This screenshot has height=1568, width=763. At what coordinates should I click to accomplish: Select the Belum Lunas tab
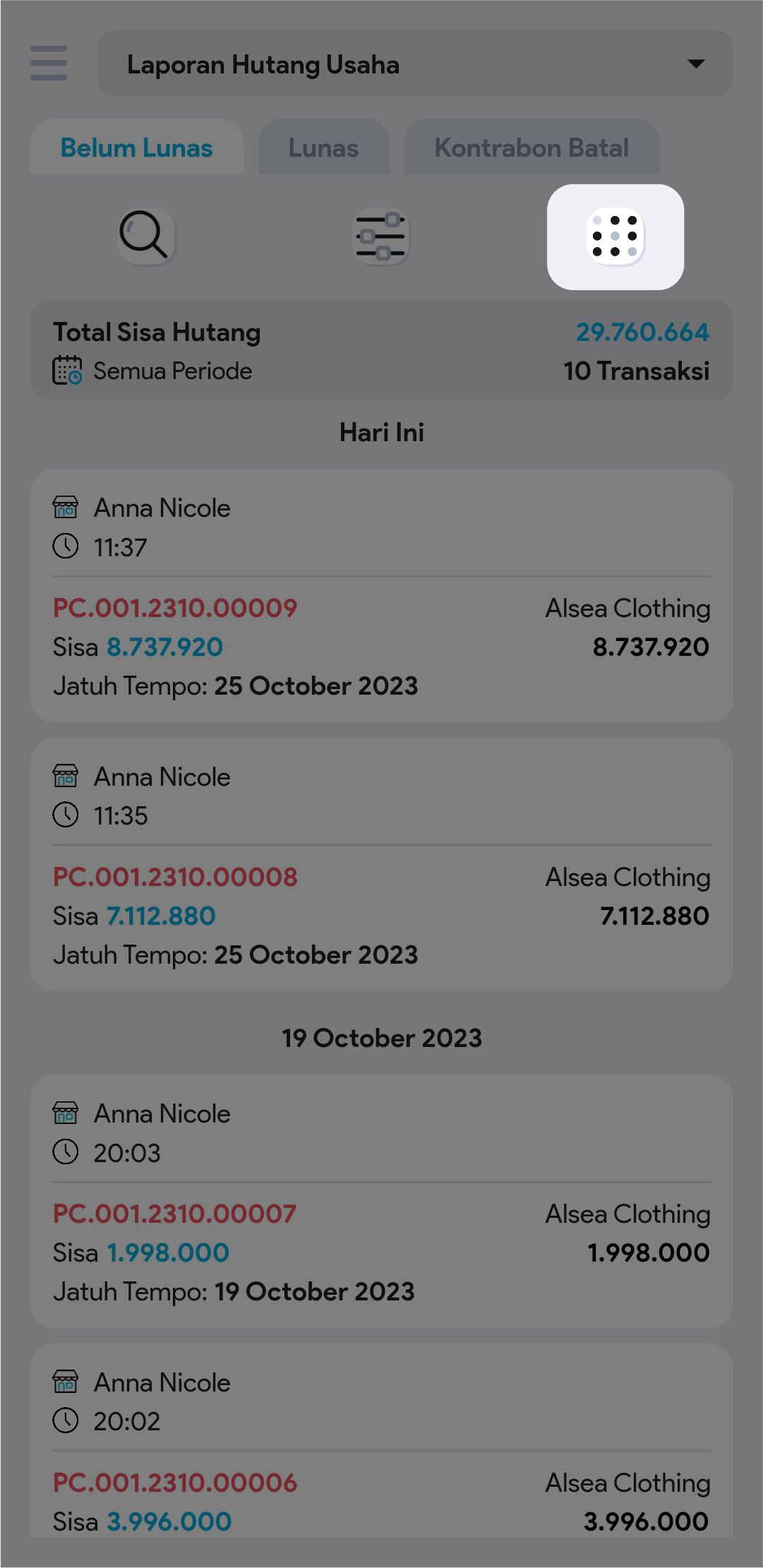click(x=137, y=148)
